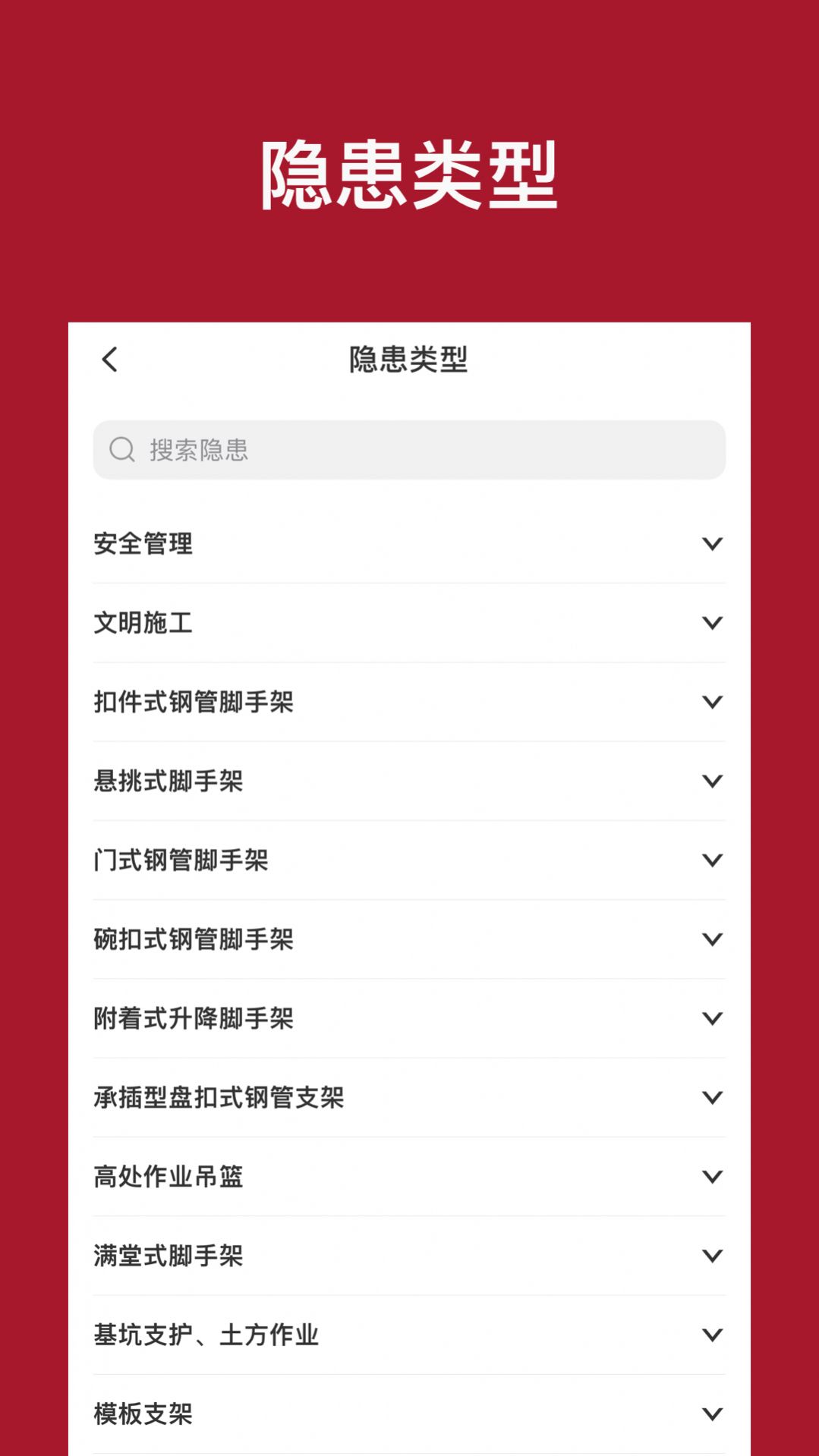
Task: Select the 文明施工 row label
Action: click(143, 624)
